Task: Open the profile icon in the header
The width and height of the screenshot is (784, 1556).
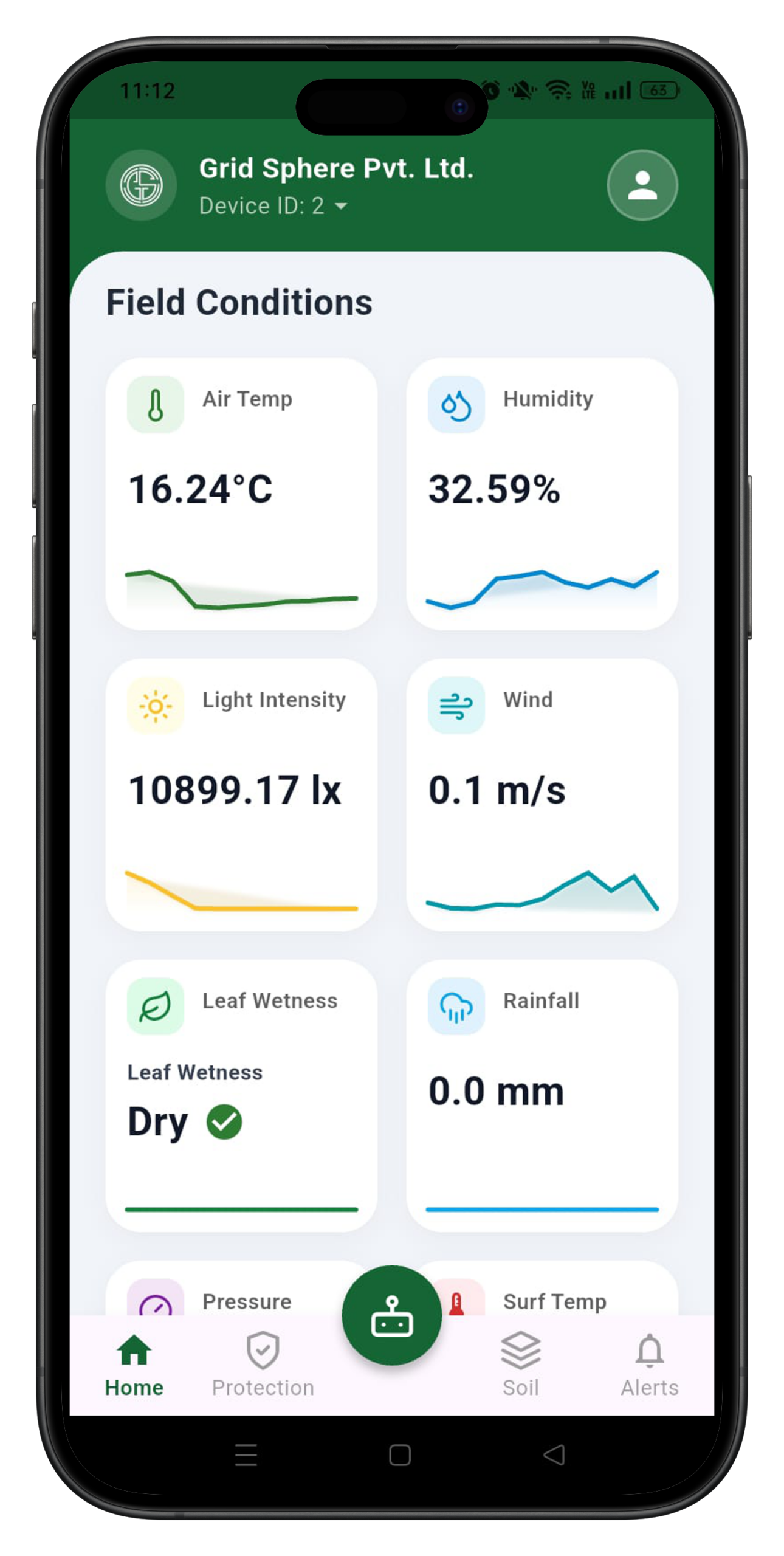Action: [642, 185]
